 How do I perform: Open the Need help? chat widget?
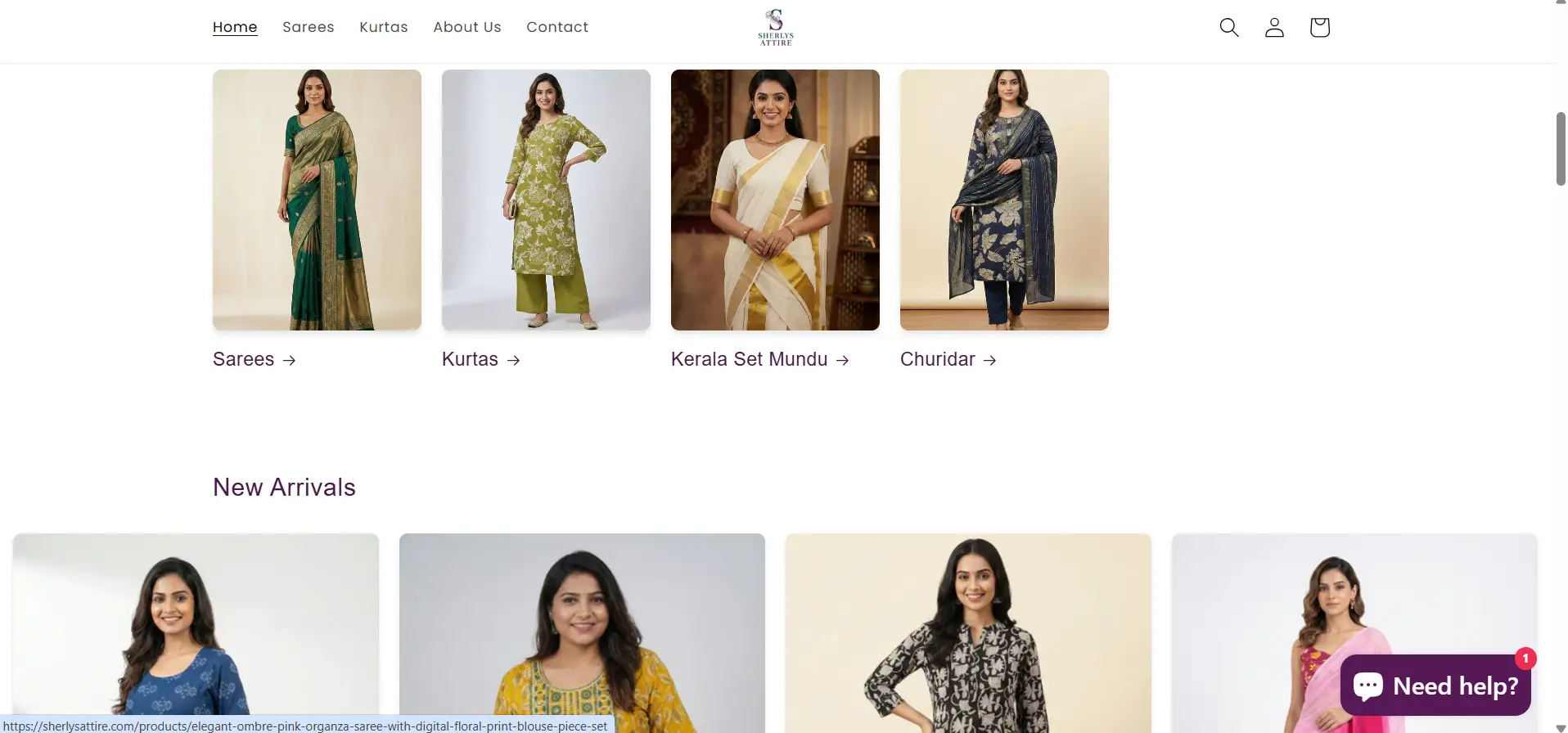tap(1435, 686)
